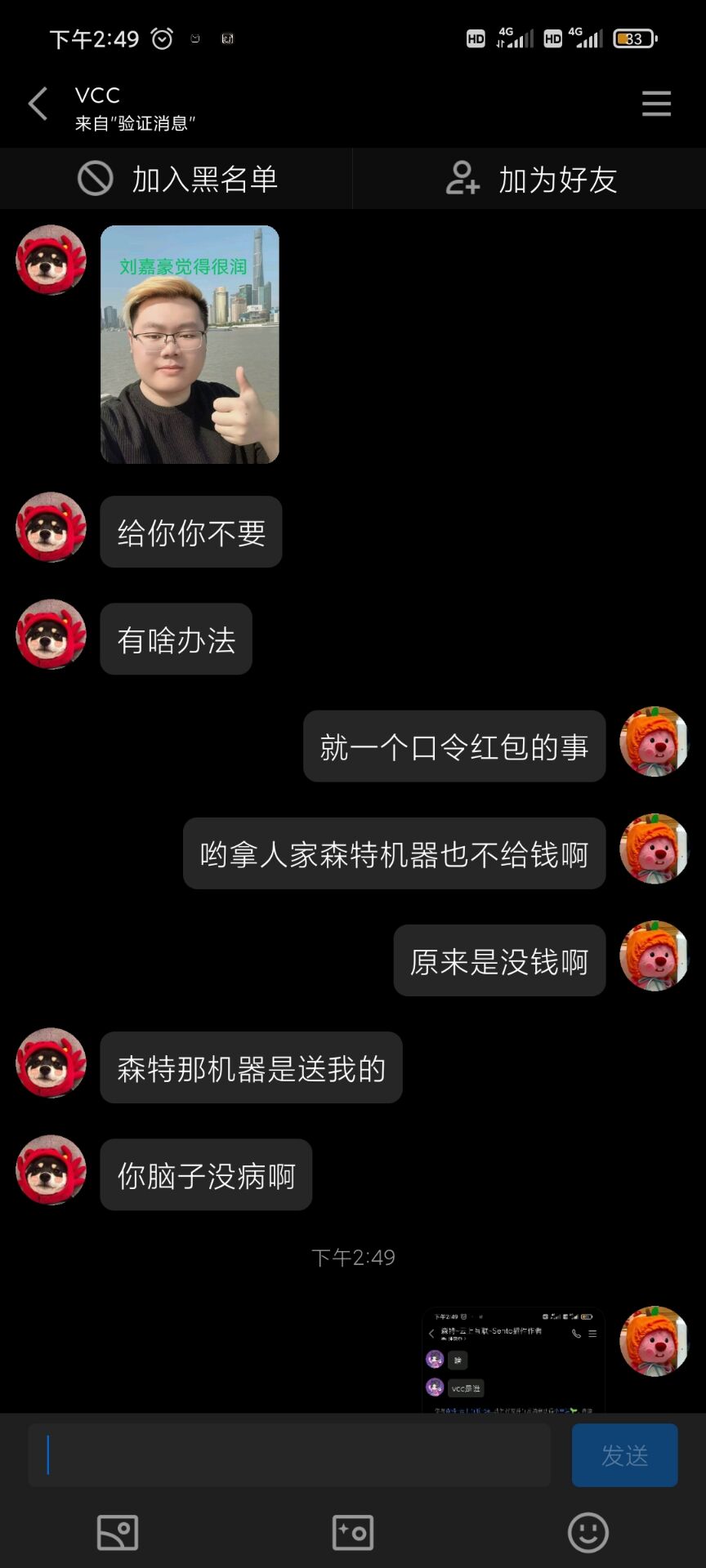View VCC's avatar beside 给你你不要
This screenshot has width=706, height=1568.
51,527
